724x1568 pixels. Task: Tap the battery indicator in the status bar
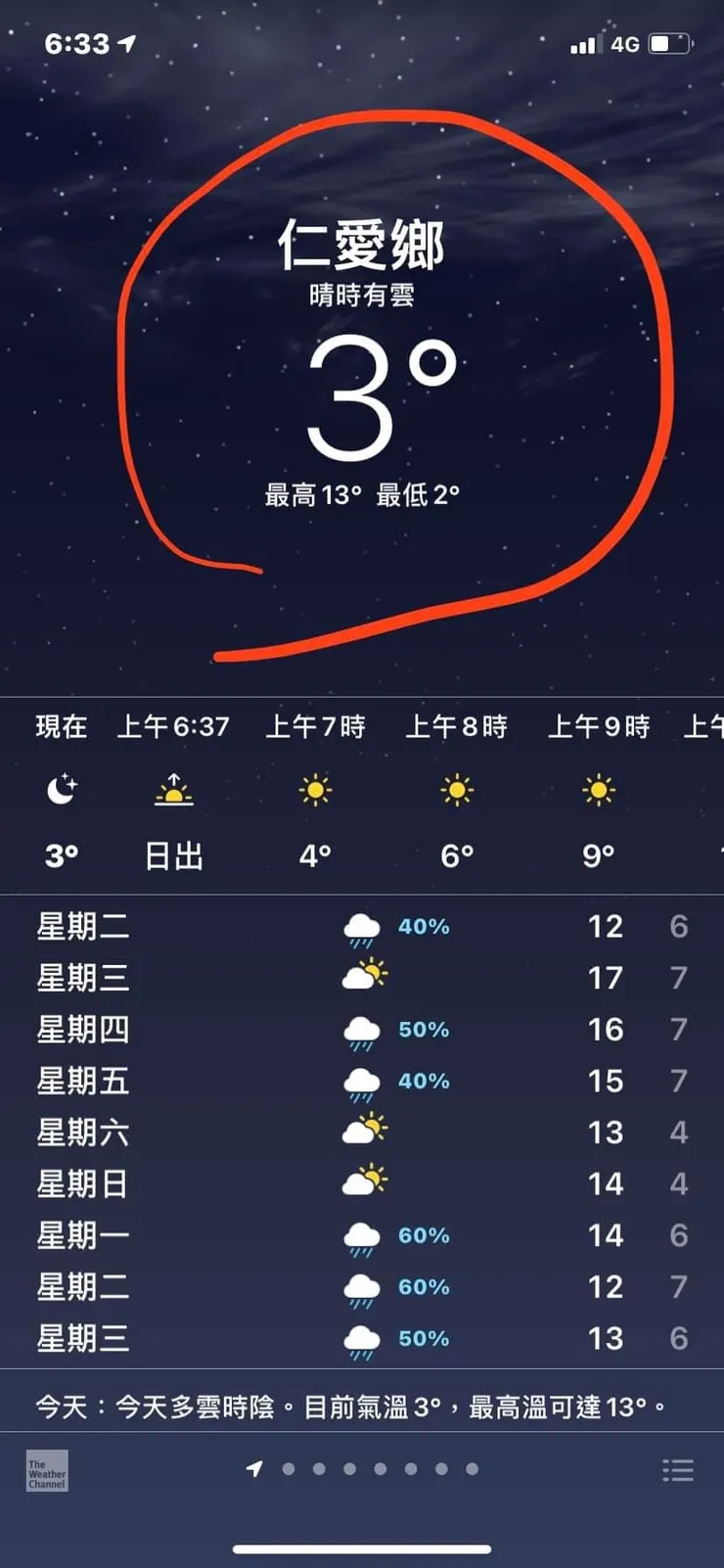pos(669,44)
